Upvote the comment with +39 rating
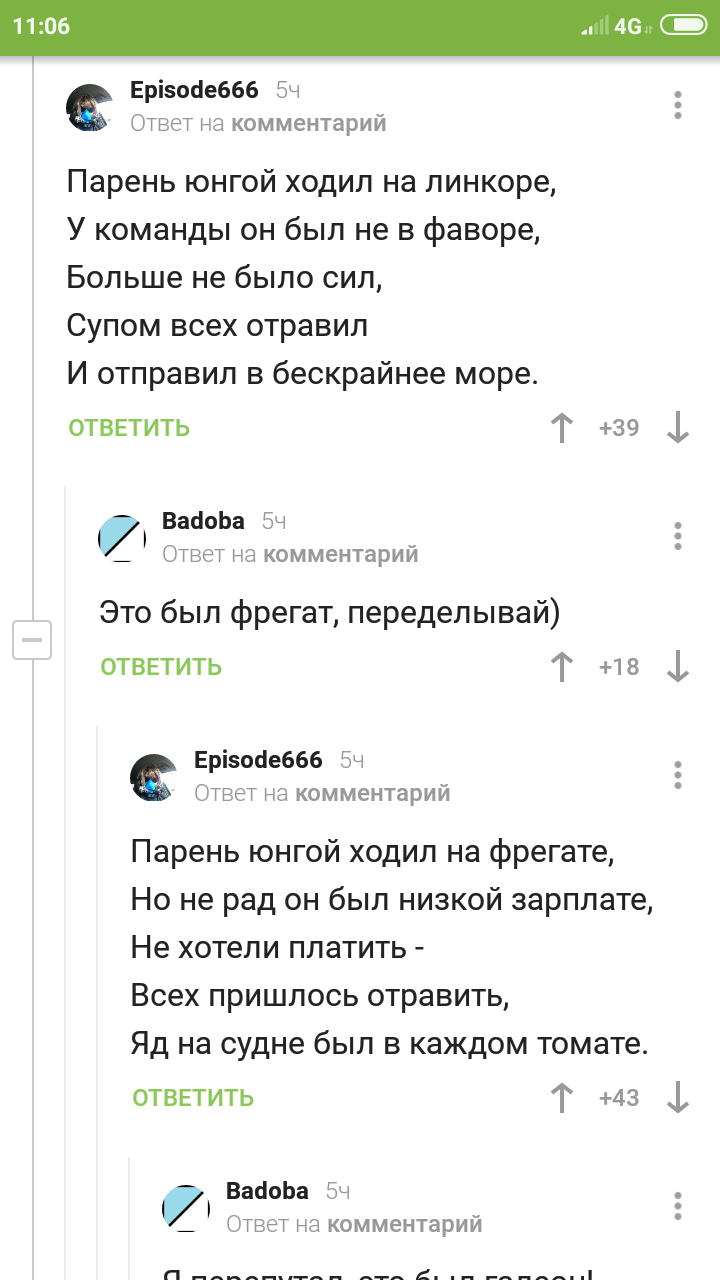This screenshot has height=1280, width=720. (x=563, y=428)
